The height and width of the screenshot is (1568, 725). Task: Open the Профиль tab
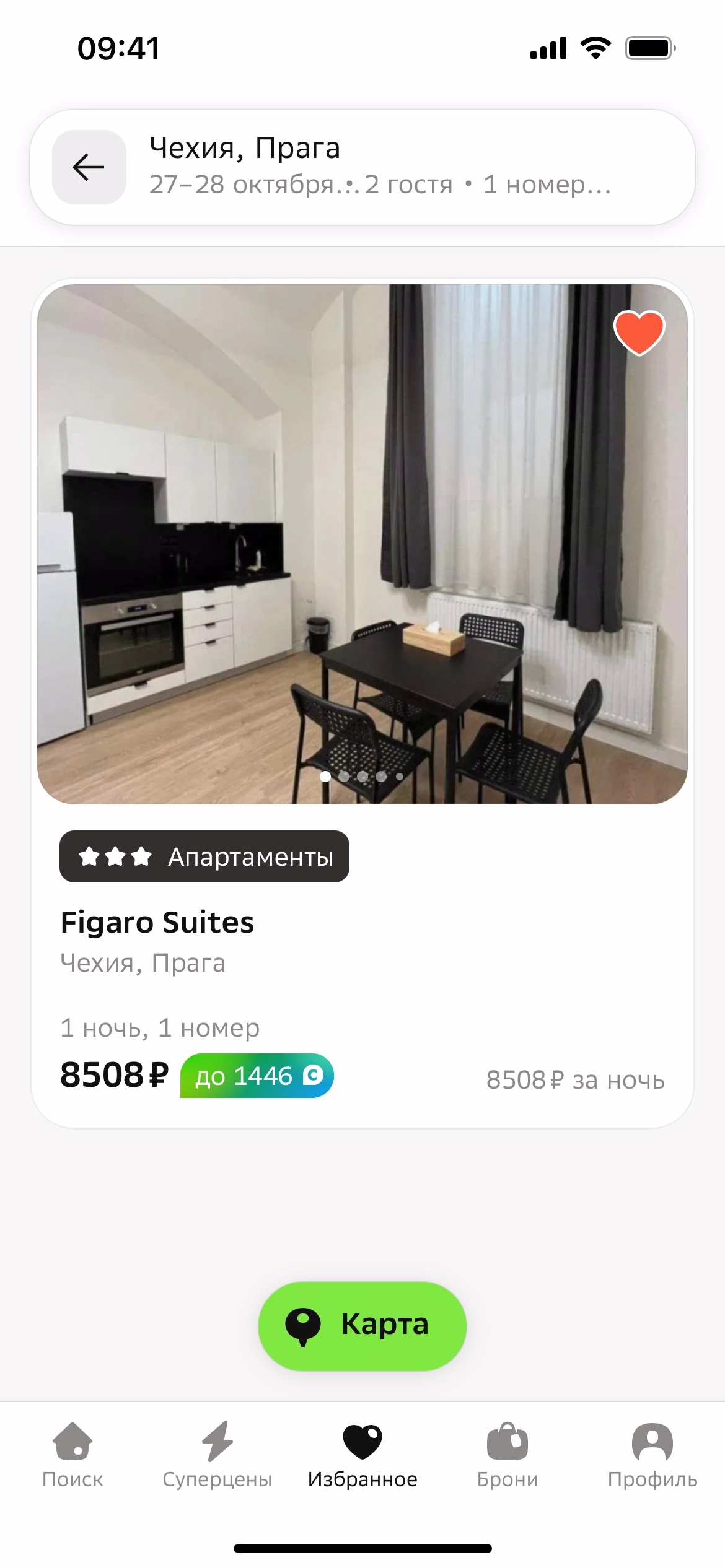(x=652, y=1455)
